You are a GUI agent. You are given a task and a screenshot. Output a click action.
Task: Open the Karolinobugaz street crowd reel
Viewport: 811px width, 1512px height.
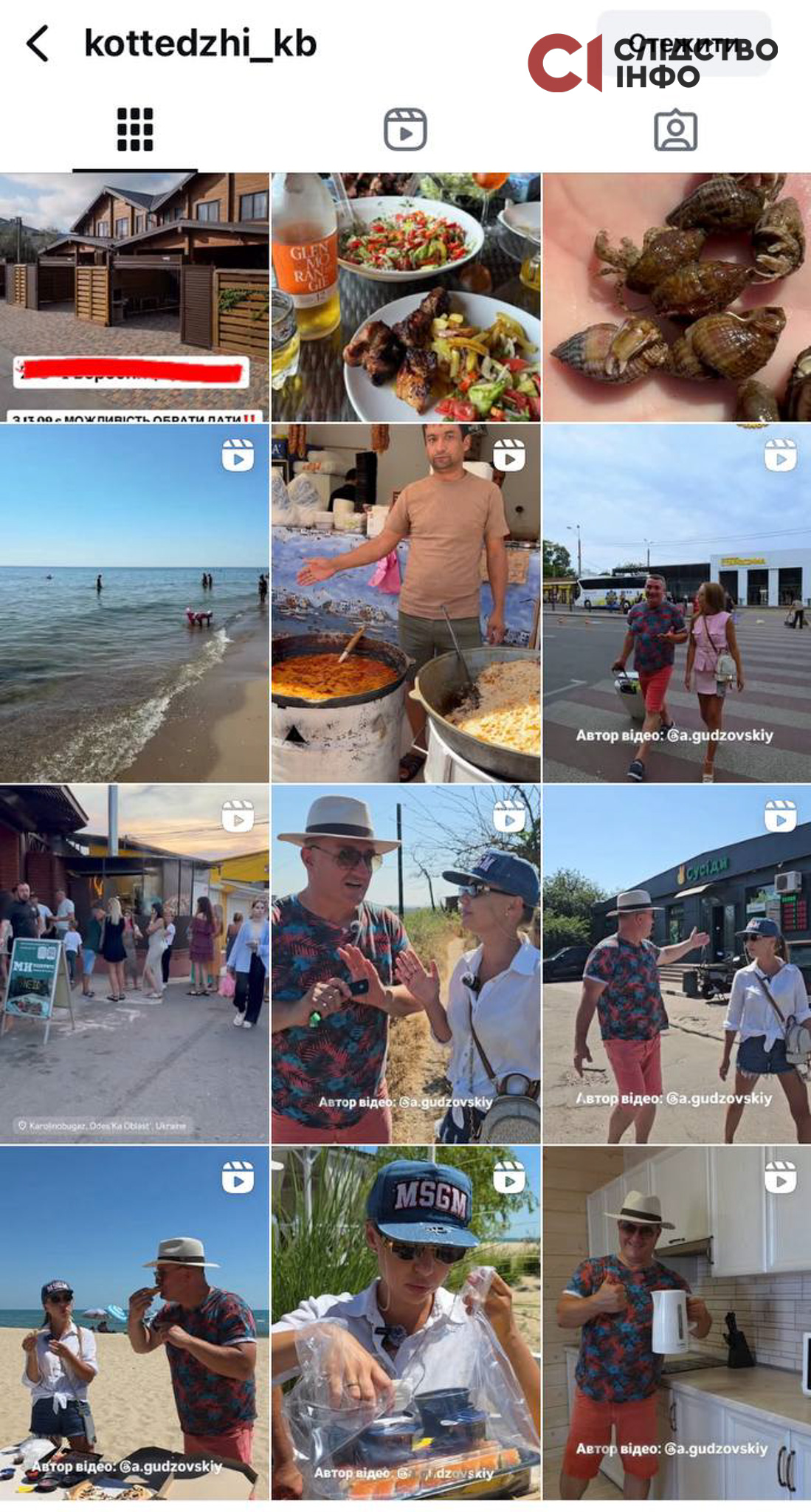pyautogui.click(x=134, y=963)
